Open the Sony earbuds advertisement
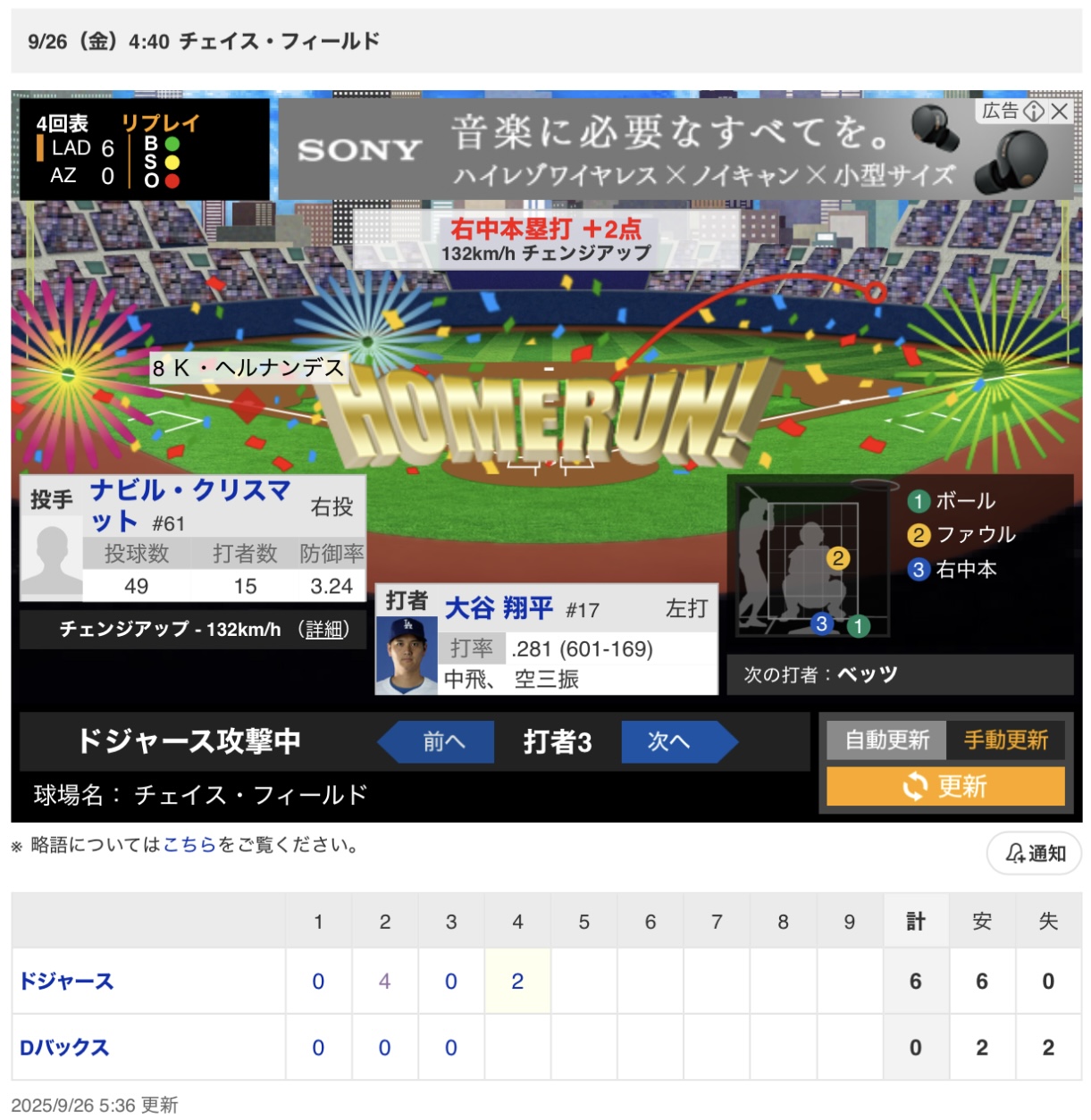Viewport: 1091px width, 1120px height. coord(625,150)
